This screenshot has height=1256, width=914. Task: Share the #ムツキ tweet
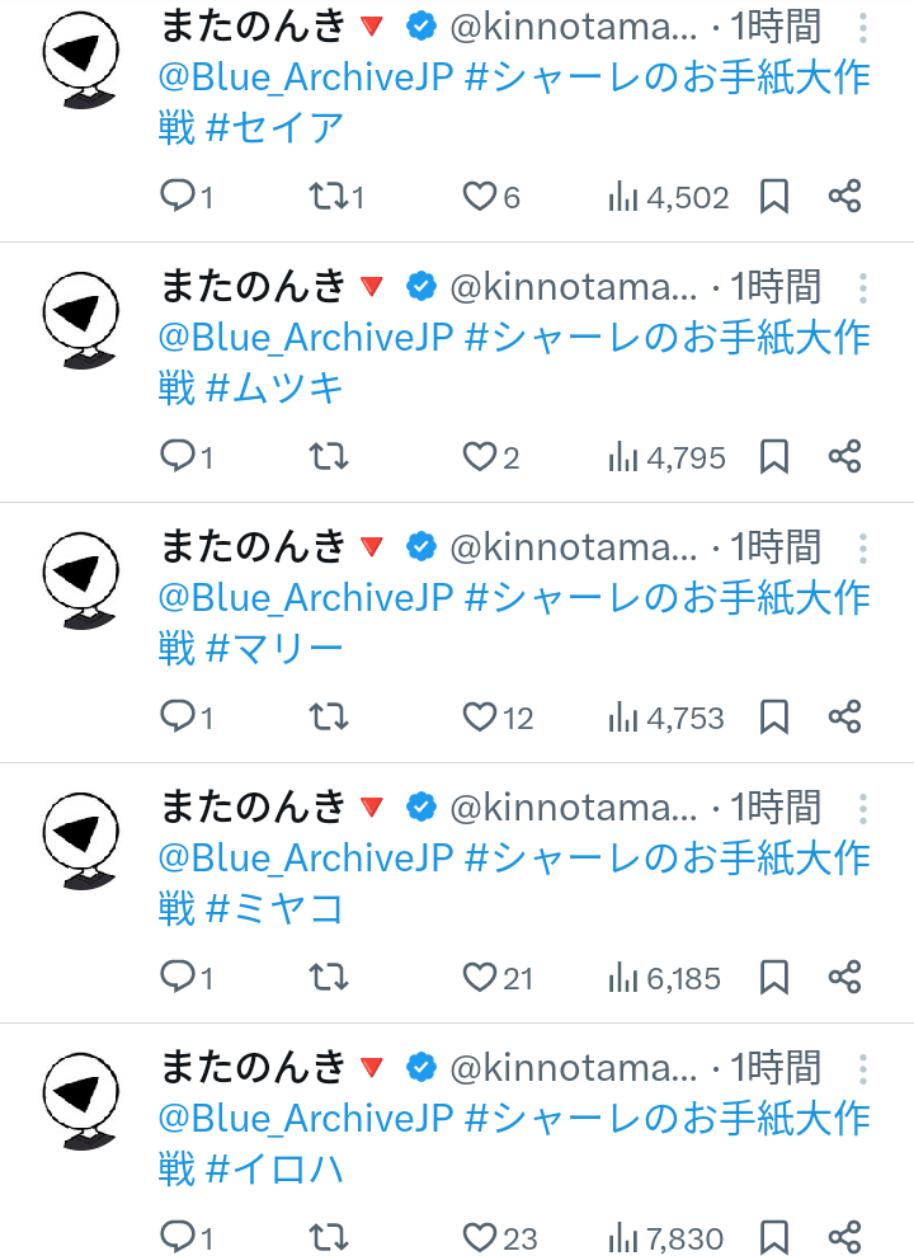(x=844, y=458)
